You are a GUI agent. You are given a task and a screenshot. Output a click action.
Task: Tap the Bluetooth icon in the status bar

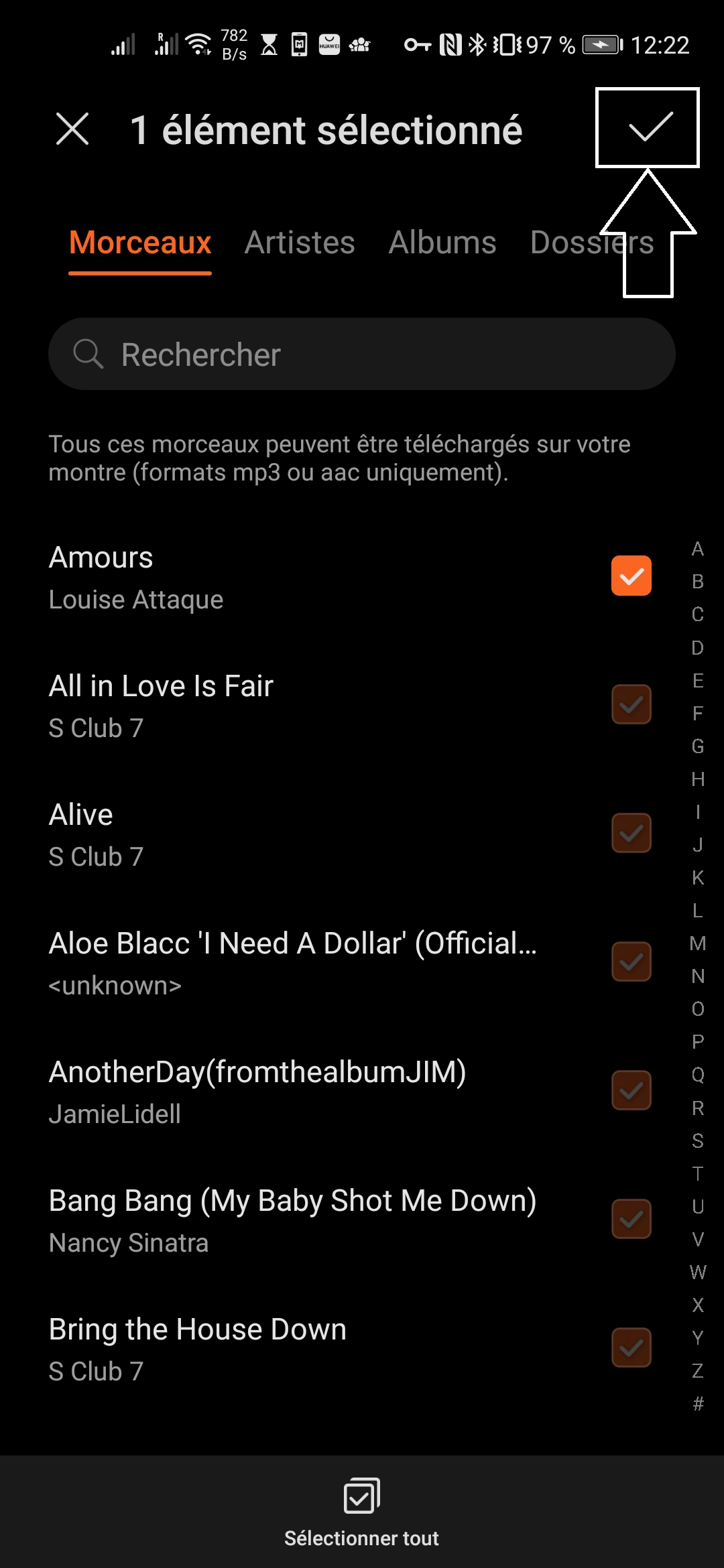point(479,44)
